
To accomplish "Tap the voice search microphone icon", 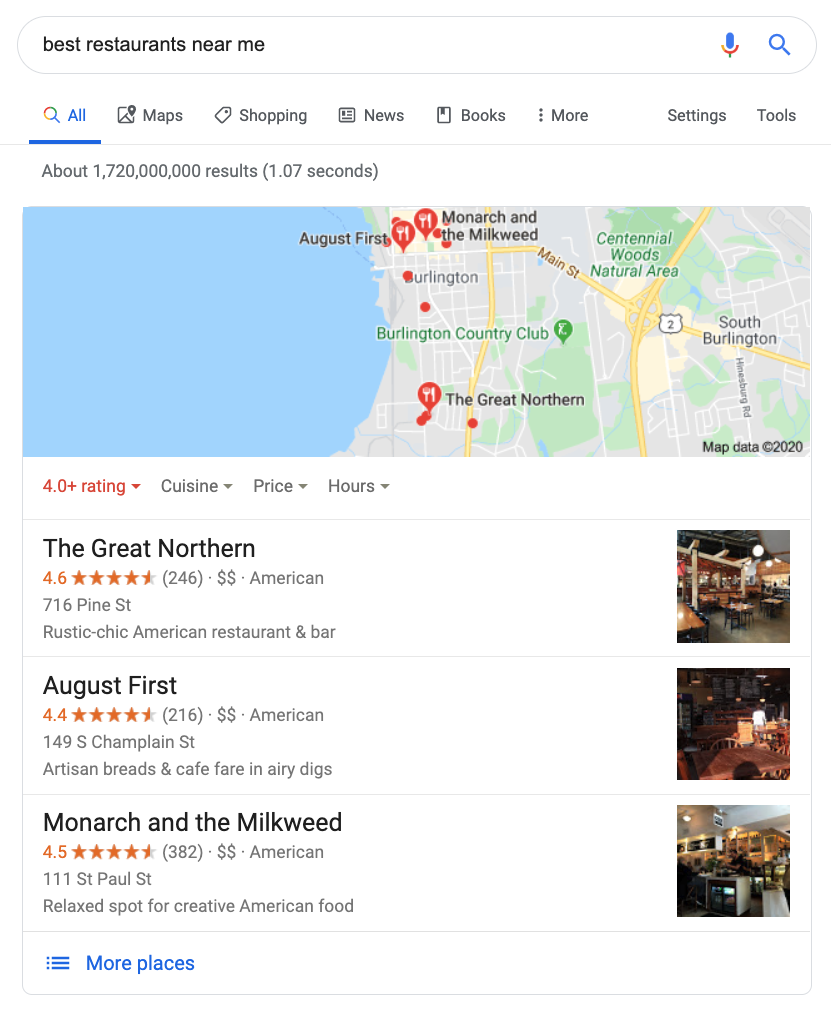I will click(730, 45).
